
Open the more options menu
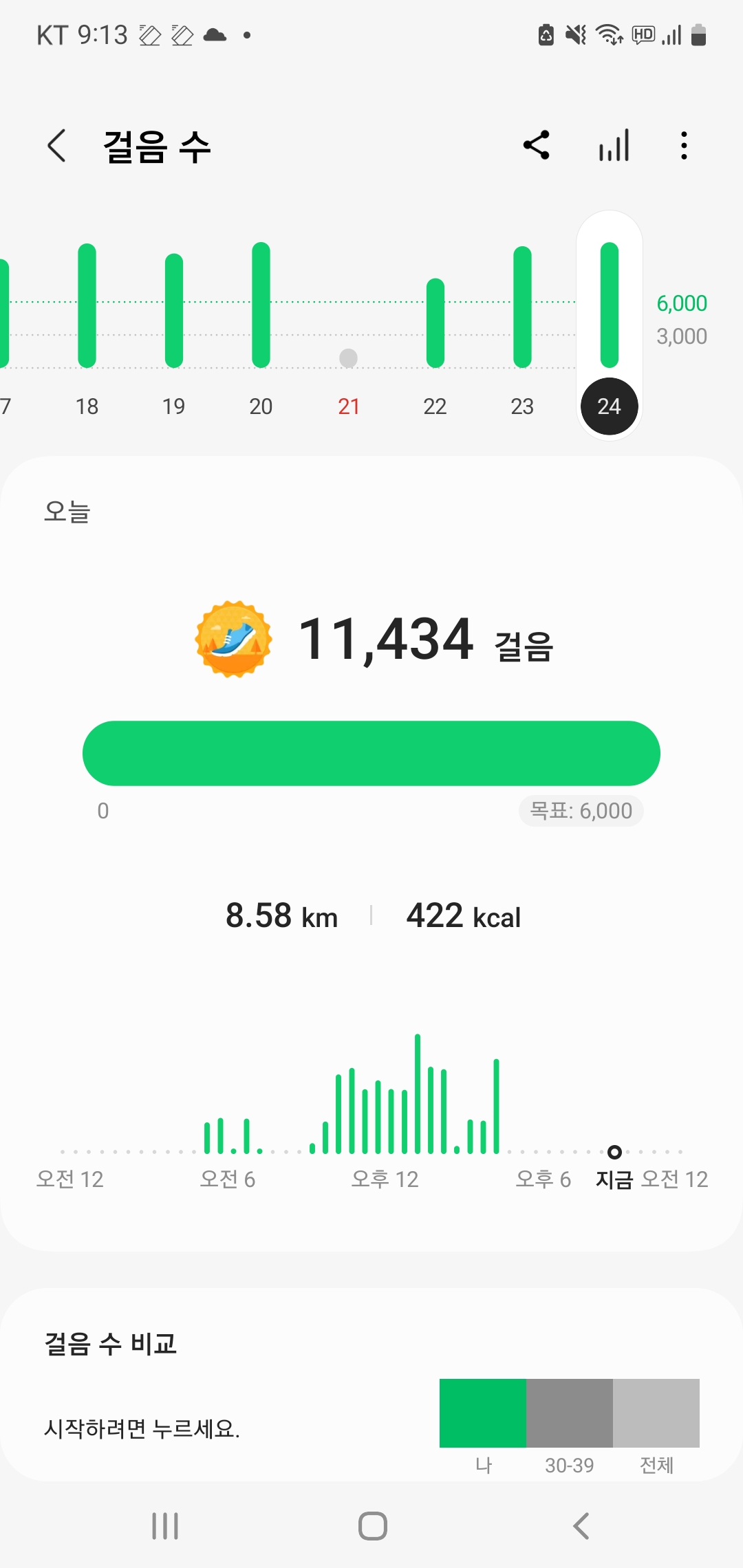(x=683, y=145)
